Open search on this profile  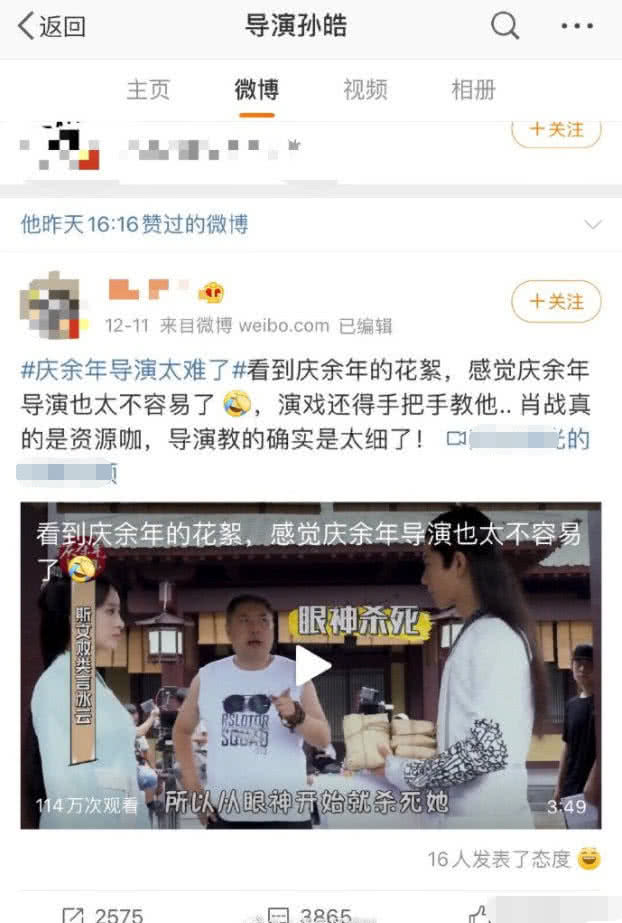tap(506, 26)
